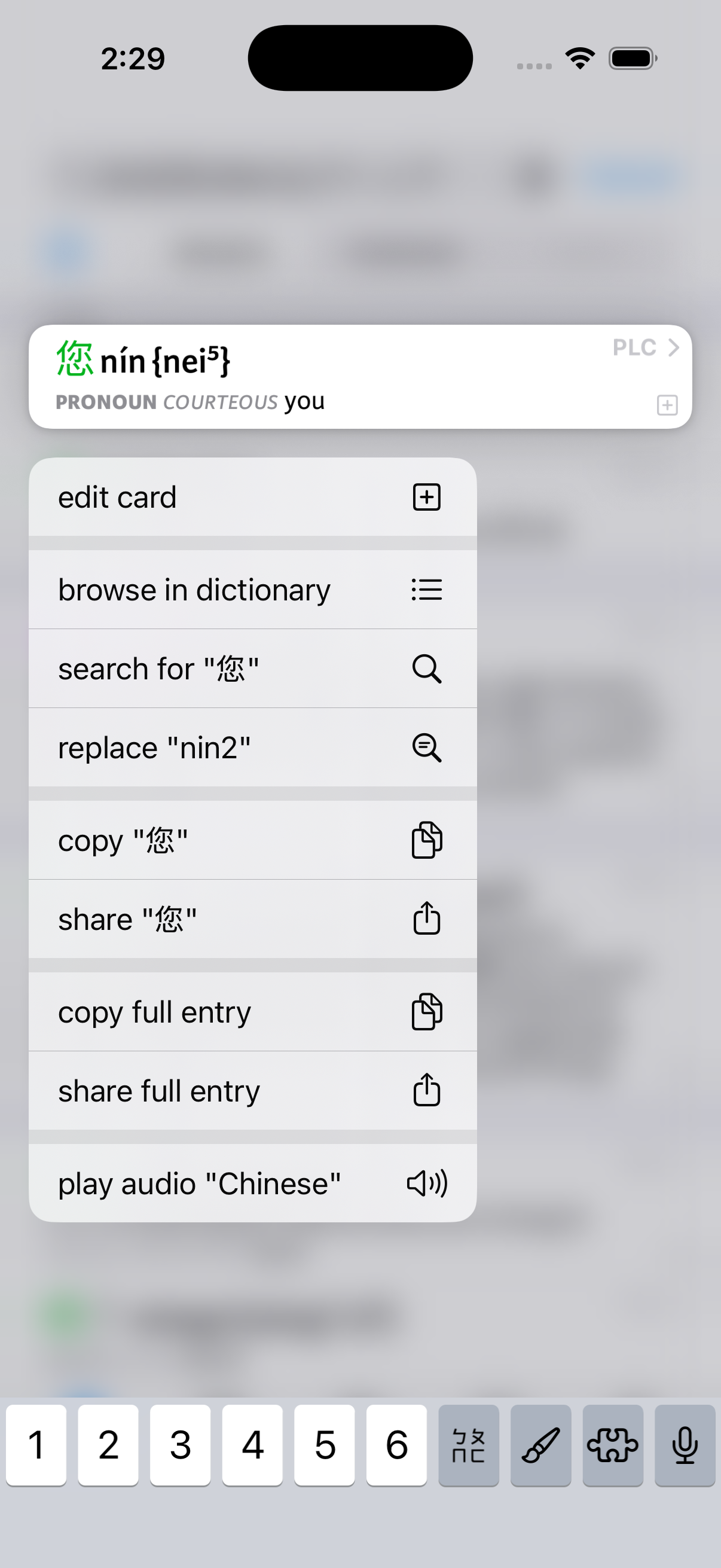Copy full entry to clipboard
Screen dimensions: 721x1568
252,1012
